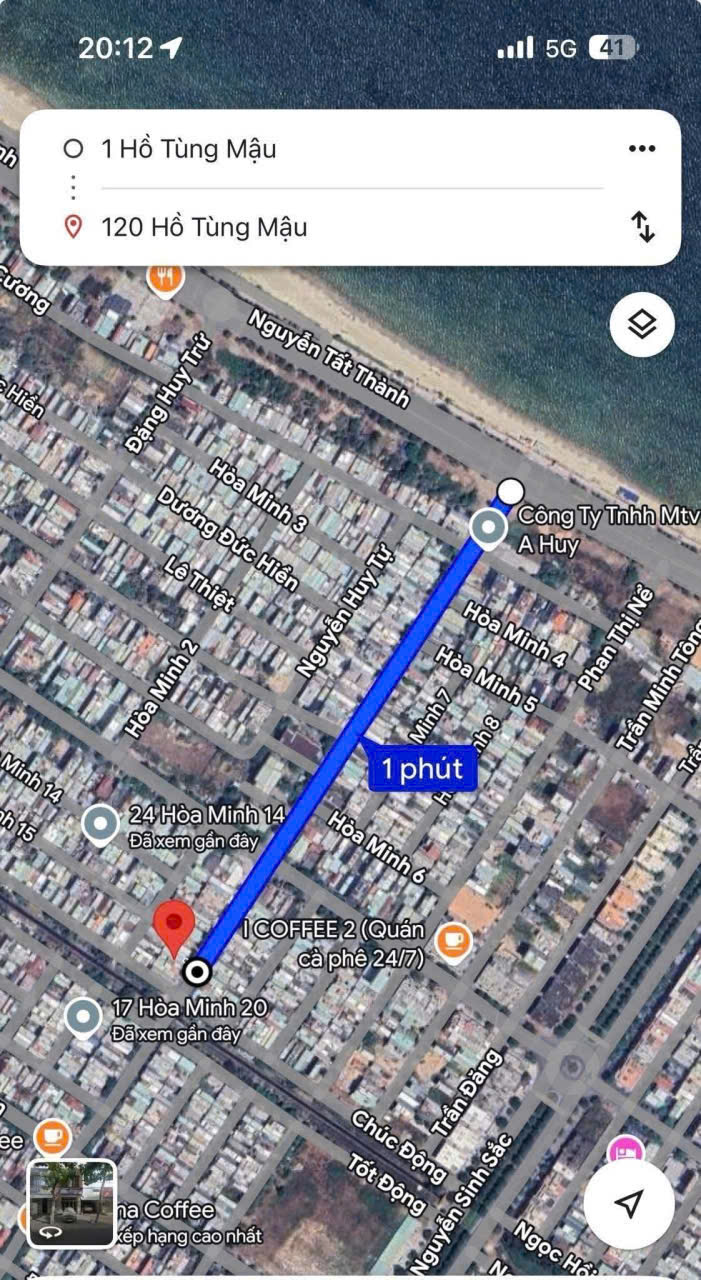Image resolution: width=701 pixels, height=1280 pixels.
Task: Select the I COFFEE 2 café marker
Action: coord(453,940)
